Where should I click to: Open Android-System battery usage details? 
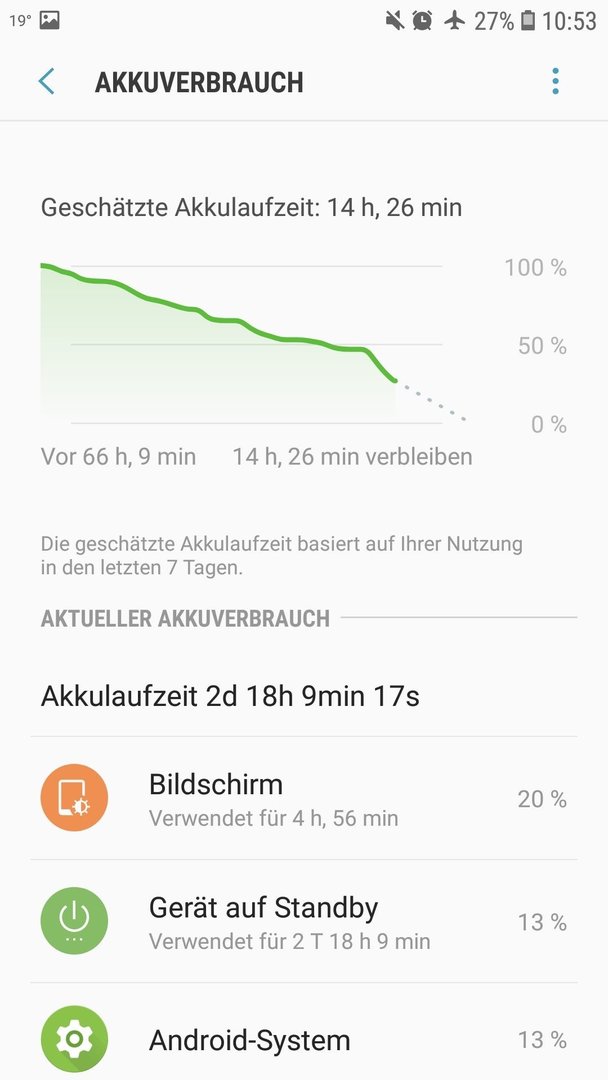click(304, 1032)
